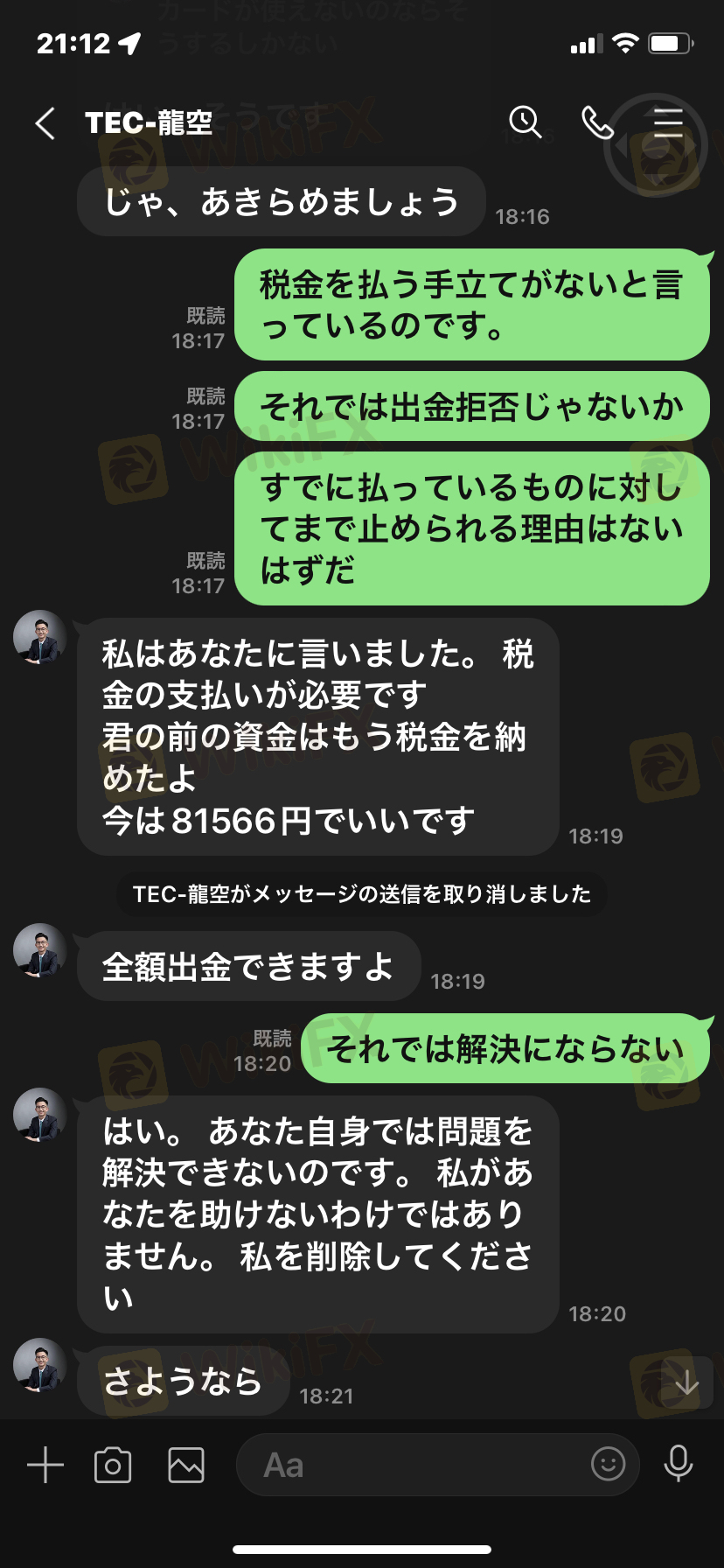Jump to the latest message with the down arrow

point(686,1382)
